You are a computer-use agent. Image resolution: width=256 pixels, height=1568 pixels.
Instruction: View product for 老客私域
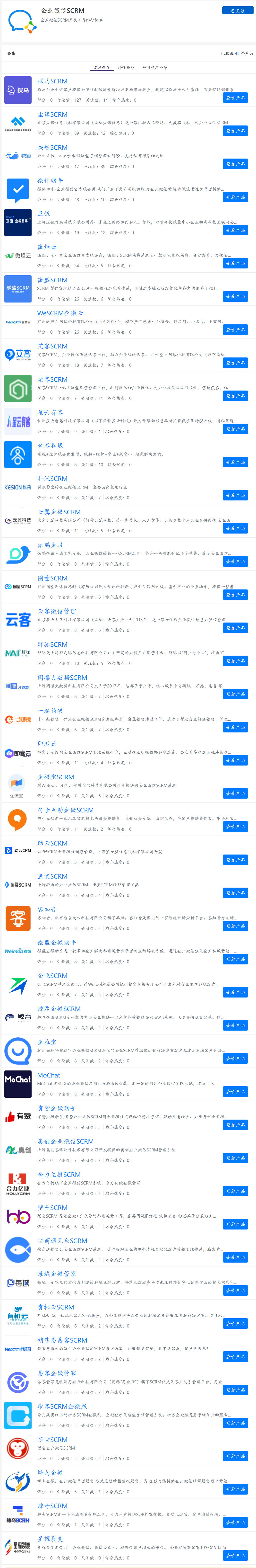click(x=235, y=462)
